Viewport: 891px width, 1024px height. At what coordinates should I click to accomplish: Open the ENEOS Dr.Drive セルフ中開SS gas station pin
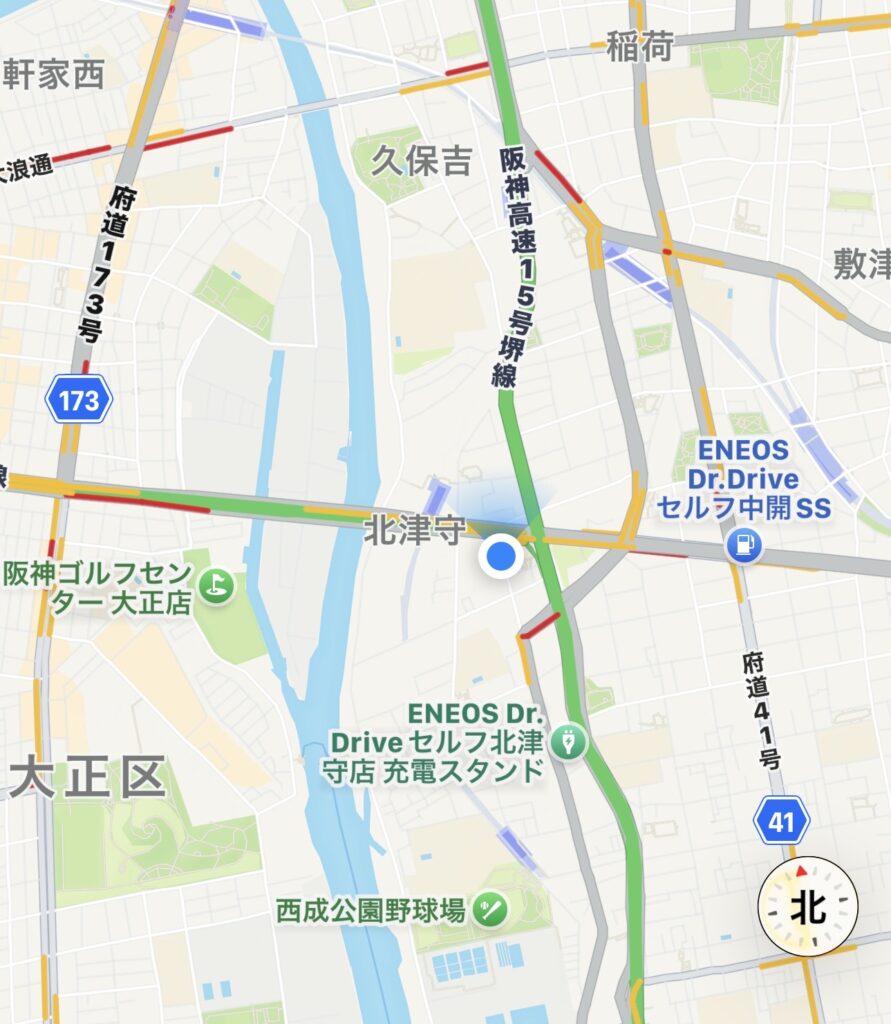(744, 546)
